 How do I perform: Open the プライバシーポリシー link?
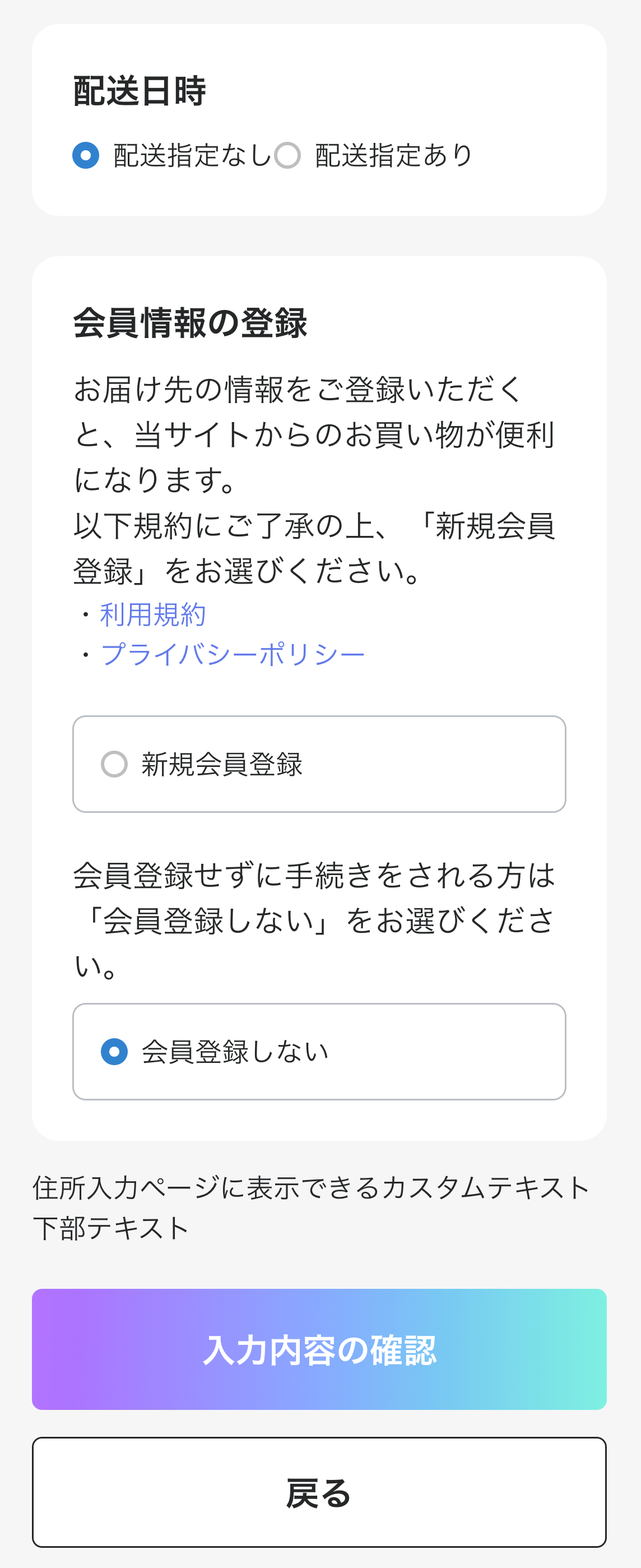(233, 655)
